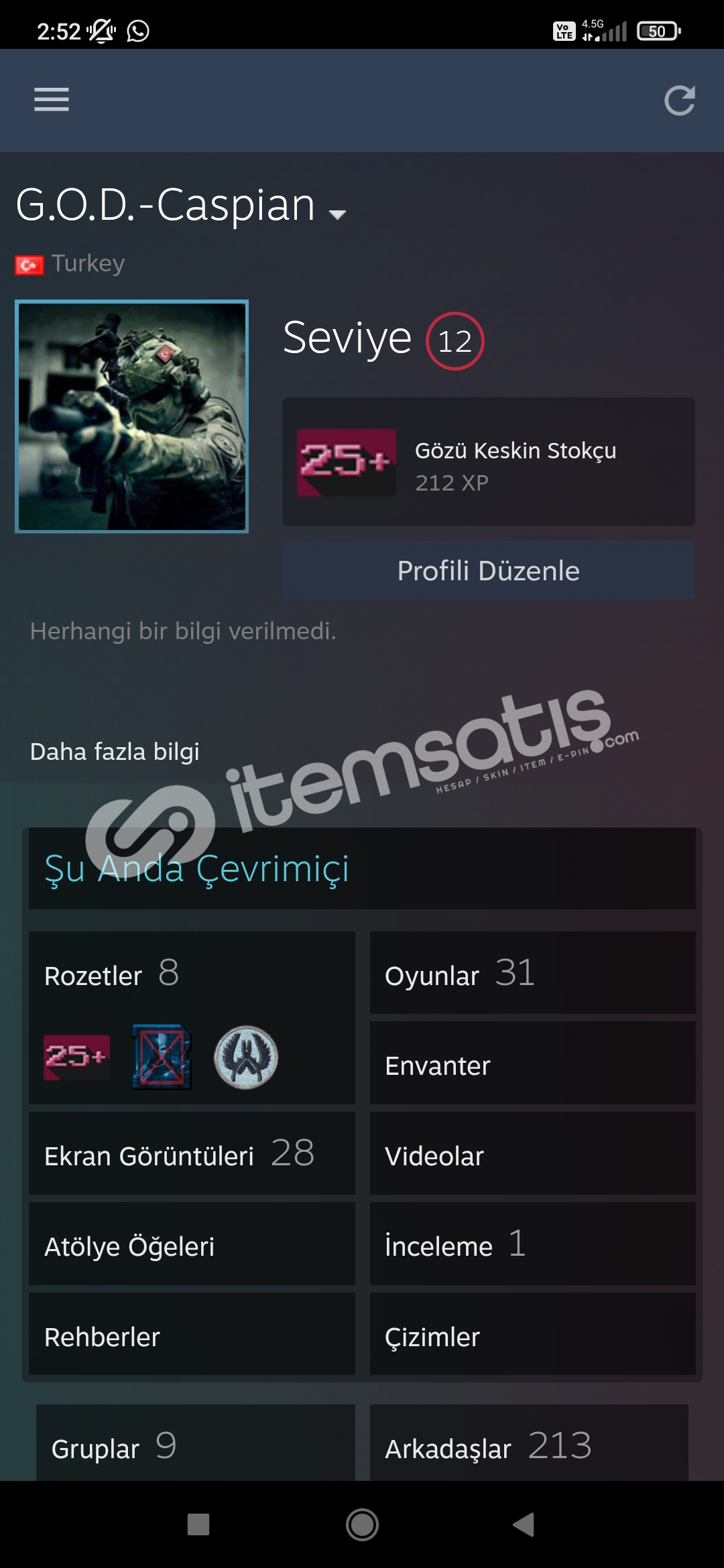This screenshot has width=724, height=1568.
Task: Expand the G.O.D.-Caspian name dropdown
Action: (337, 214)
